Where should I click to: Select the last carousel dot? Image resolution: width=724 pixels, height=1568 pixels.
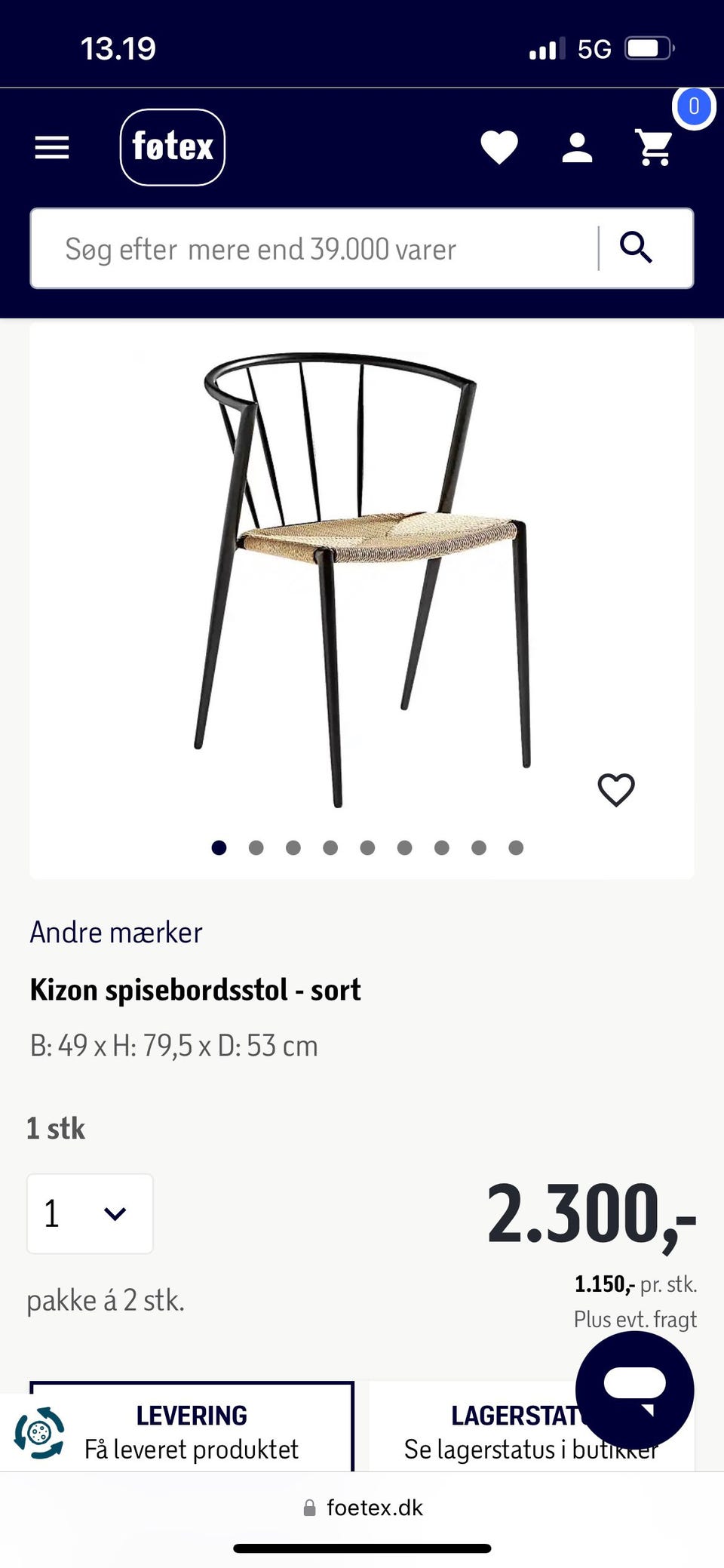[x=516, y=847]
